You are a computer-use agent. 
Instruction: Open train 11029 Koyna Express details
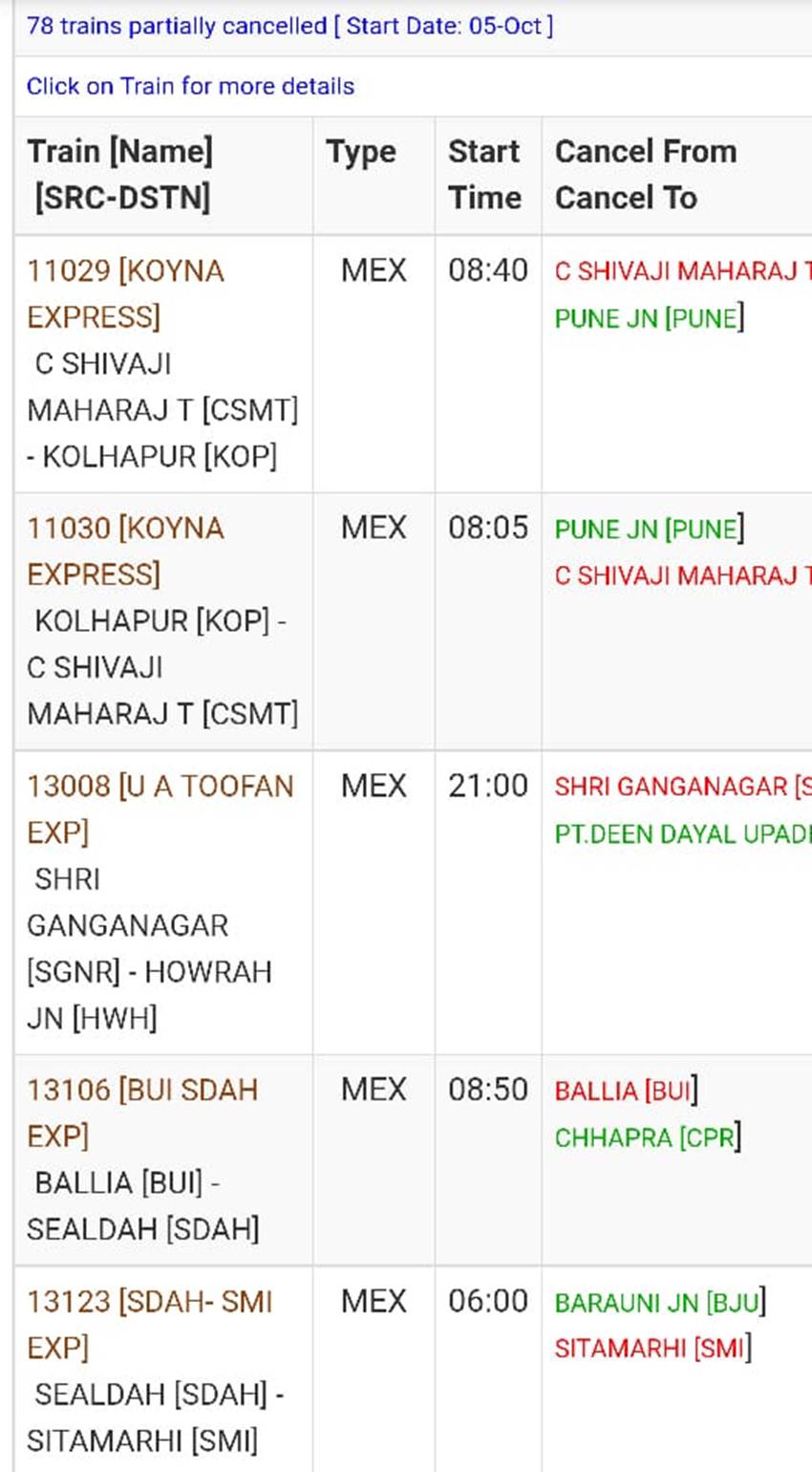coord(125,293)
